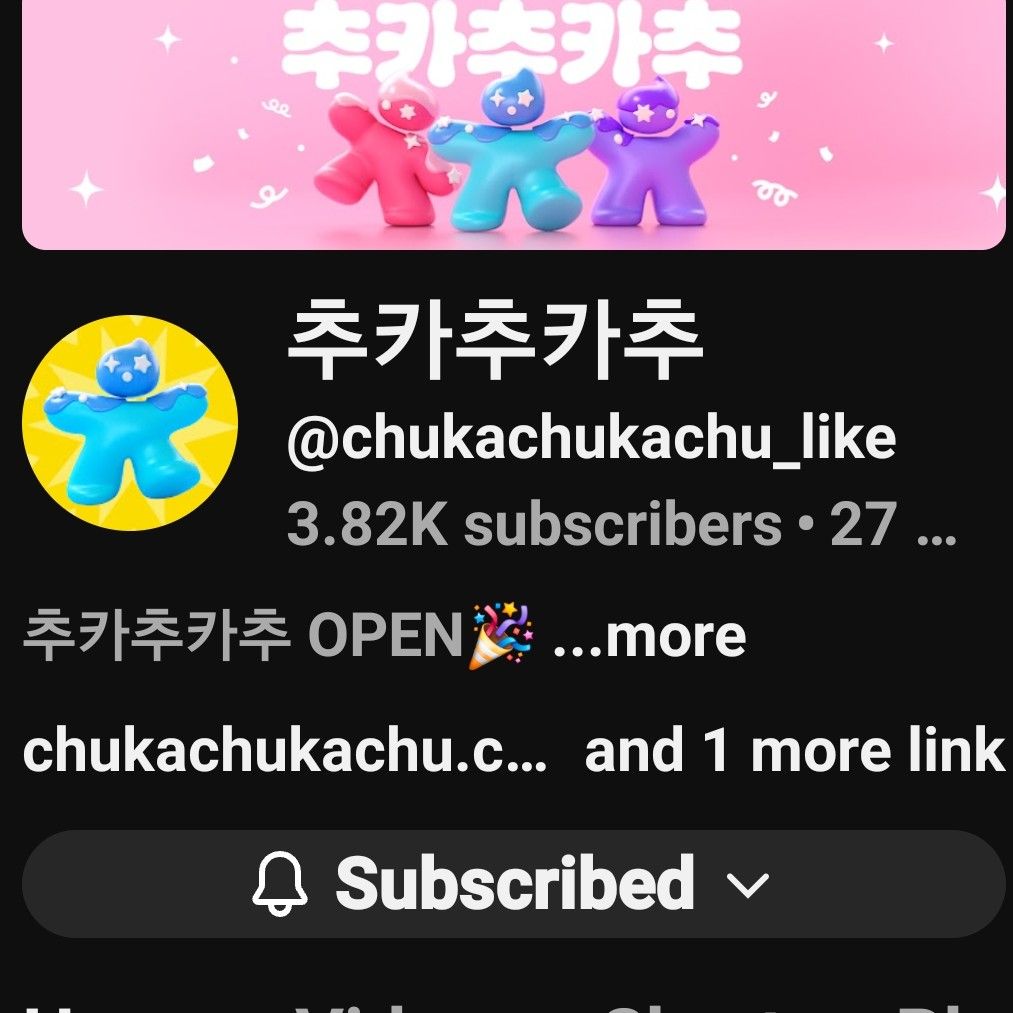The width and height of the screenshot is (1013, 1013).
Task: Expand channel description with ...more
Action: coord(650,637)
